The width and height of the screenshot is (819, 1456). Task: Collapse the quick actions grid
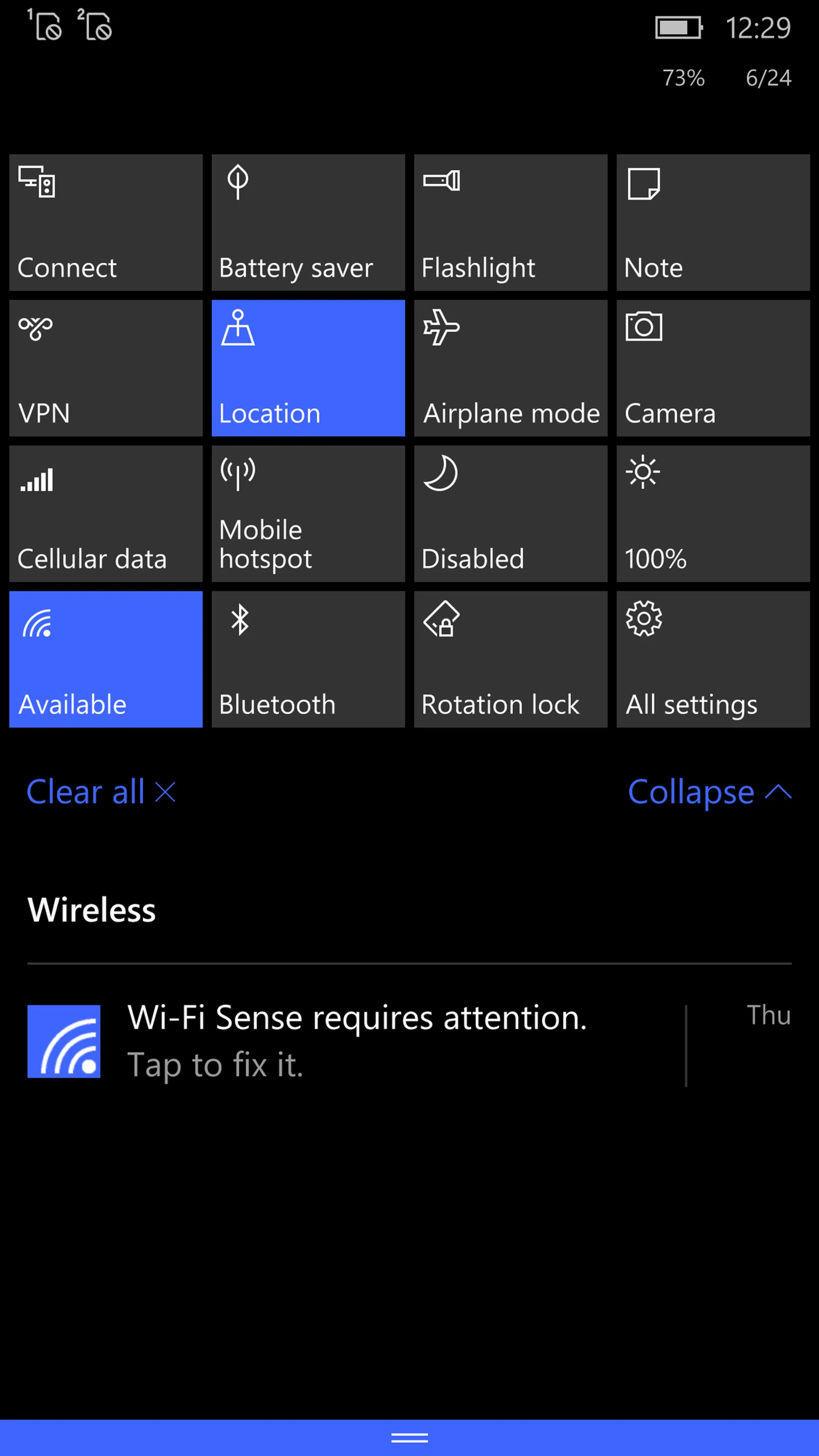pos(709,791)
